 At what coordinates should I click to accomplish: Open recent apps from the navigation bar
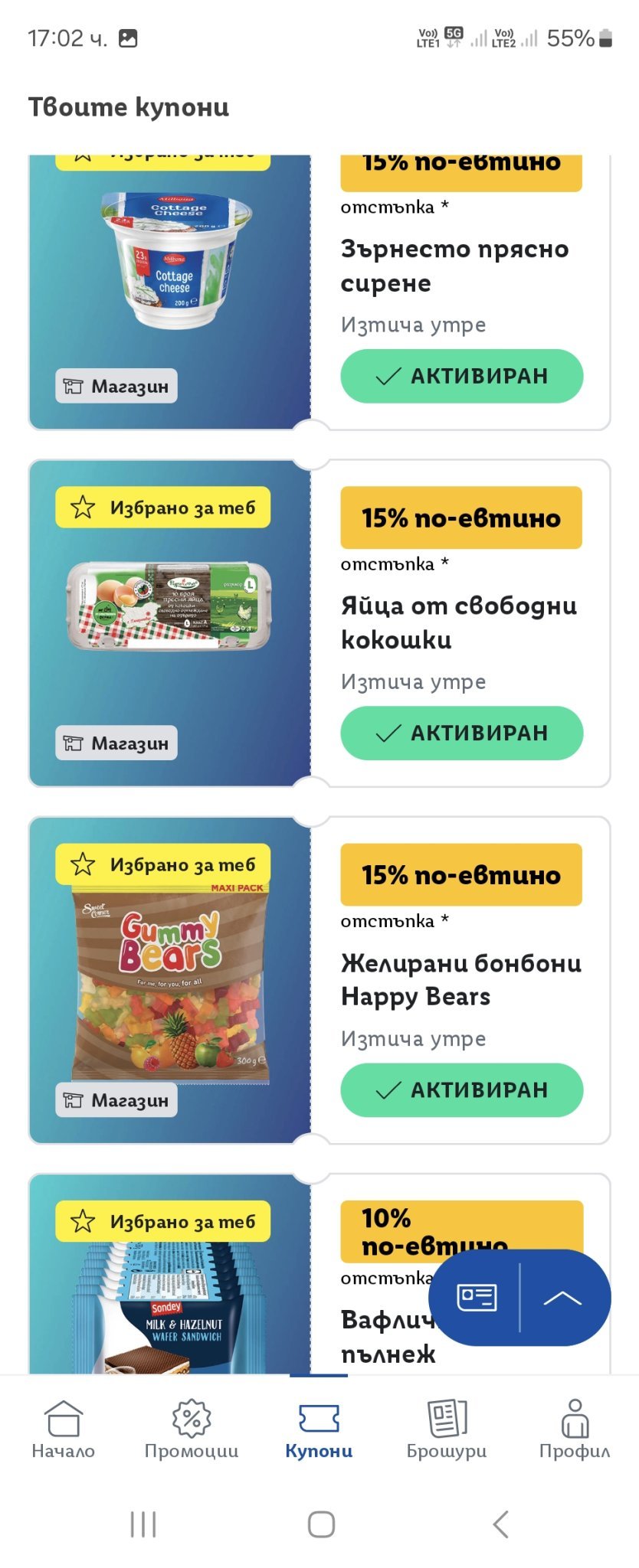click(x=143, y=1524)
